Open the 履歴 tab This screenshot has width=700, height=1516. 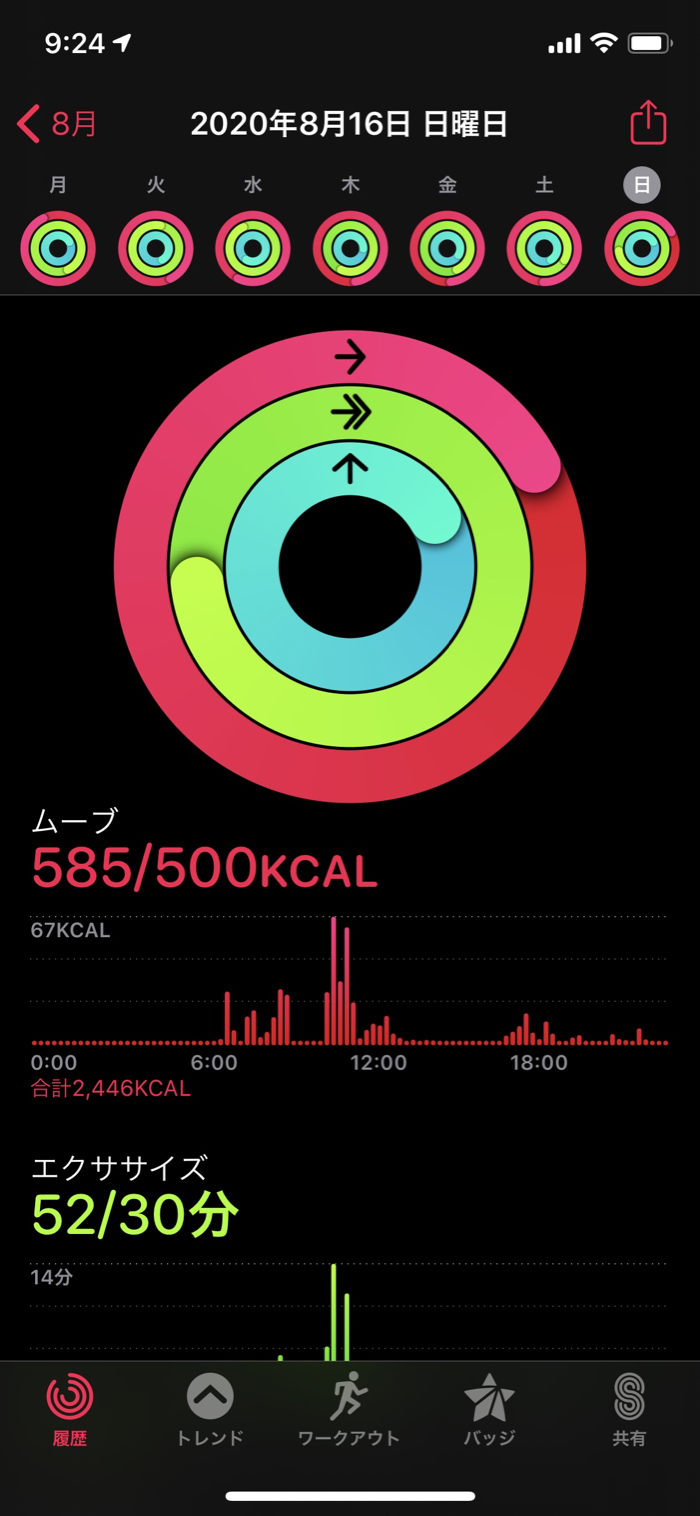[70, 1410]
